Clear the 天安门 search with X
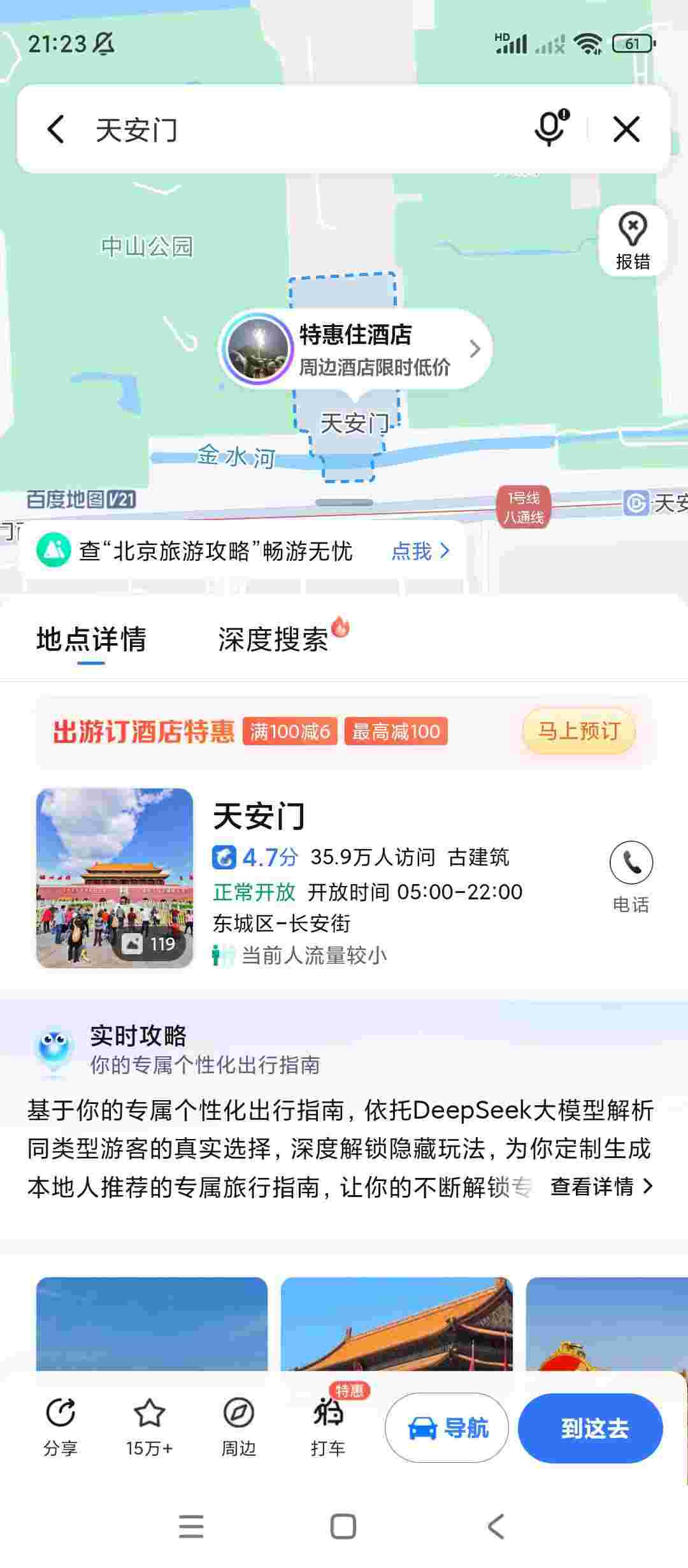Screen dimensions: 688x1568 (626, 129)
